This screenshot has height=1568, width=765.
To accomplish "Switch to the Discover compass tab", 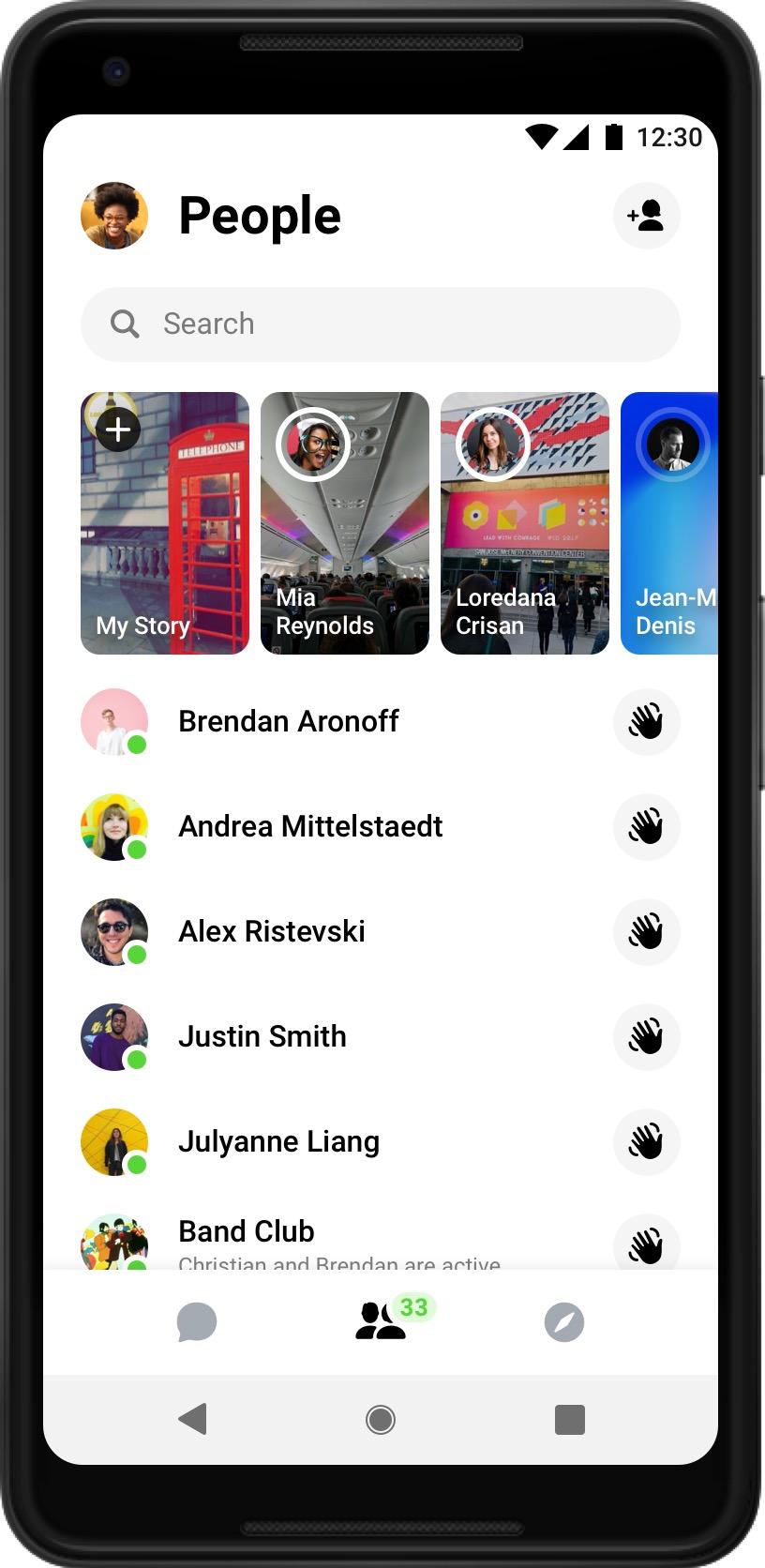I will tap(564, 1322).
